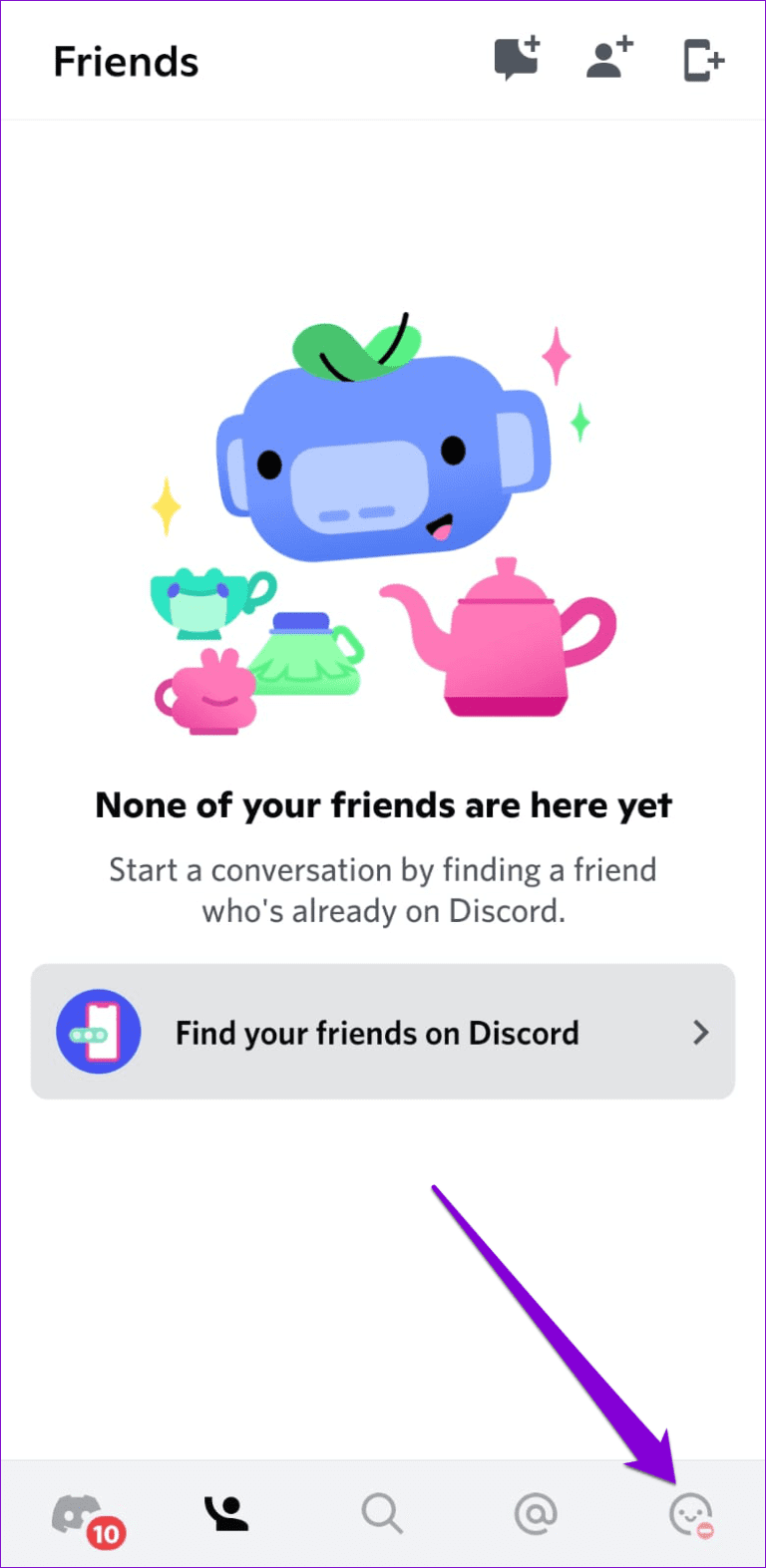The height and width of the screenshot is (1568, 766).
Task: Tap the Friends screen title
Action: point(126,60)
